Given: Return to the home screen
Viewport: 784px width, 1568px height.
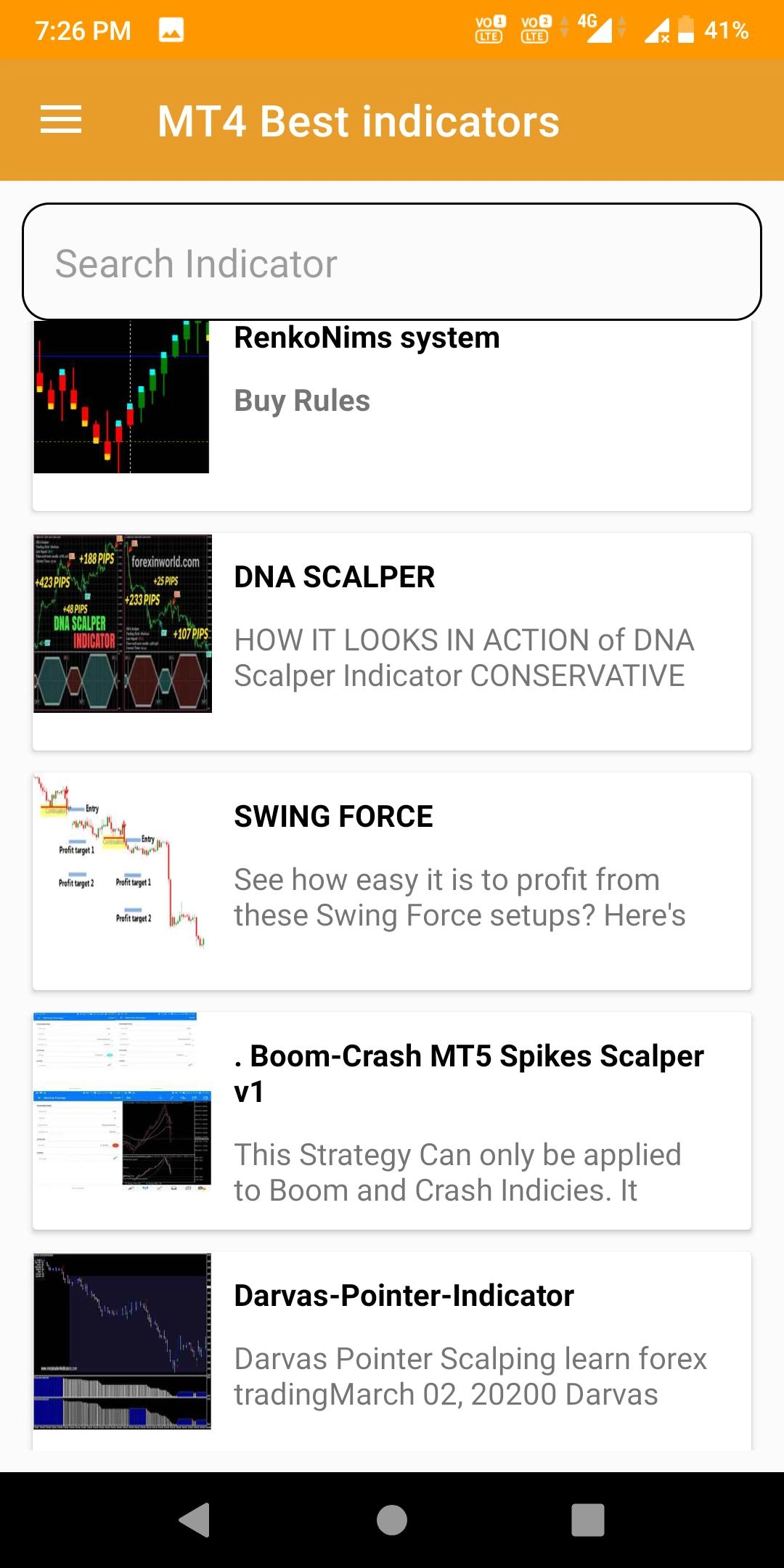Looking at the screenshot, I should [392, 1519].
